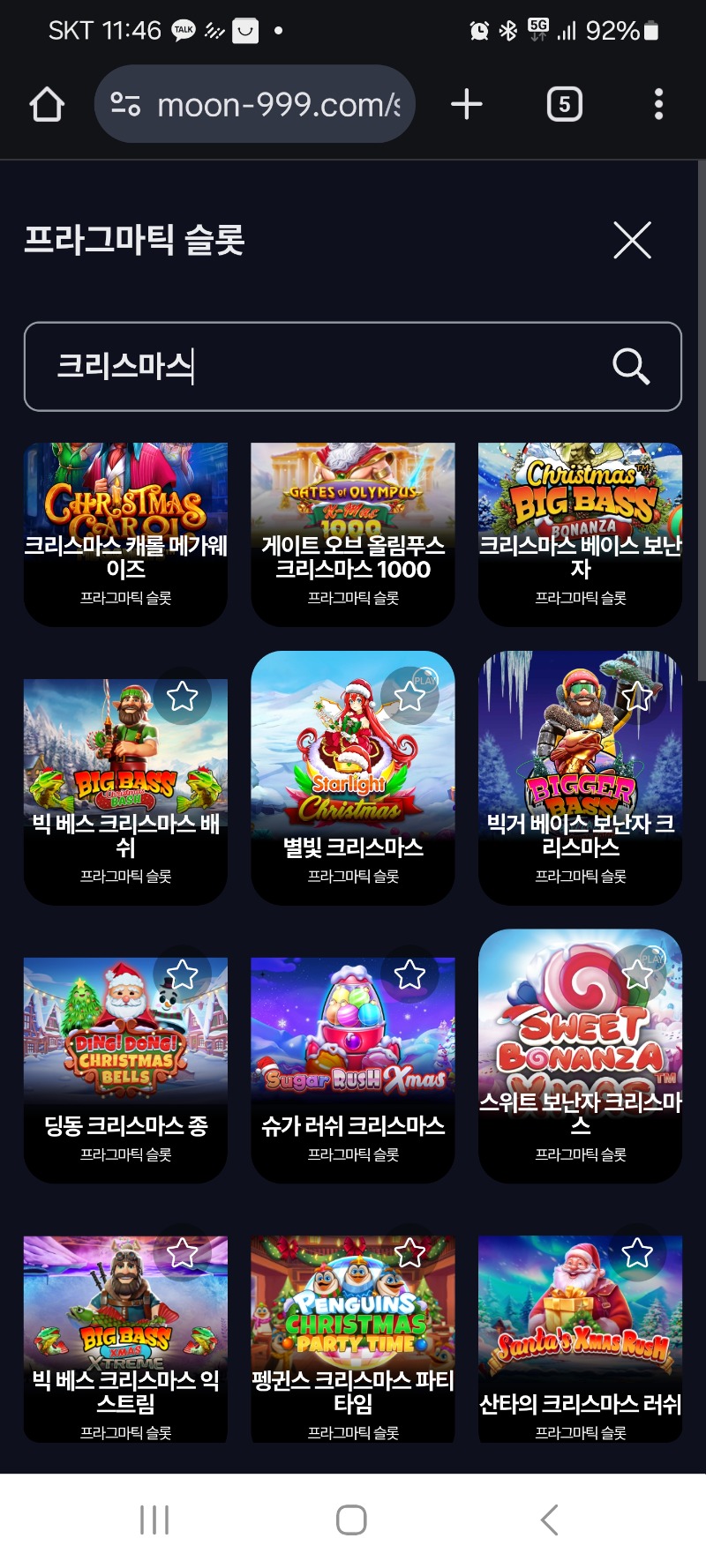Tap the search magnifier icon
The height and width of the screenshot is (1568, 706).
(631, 366)
